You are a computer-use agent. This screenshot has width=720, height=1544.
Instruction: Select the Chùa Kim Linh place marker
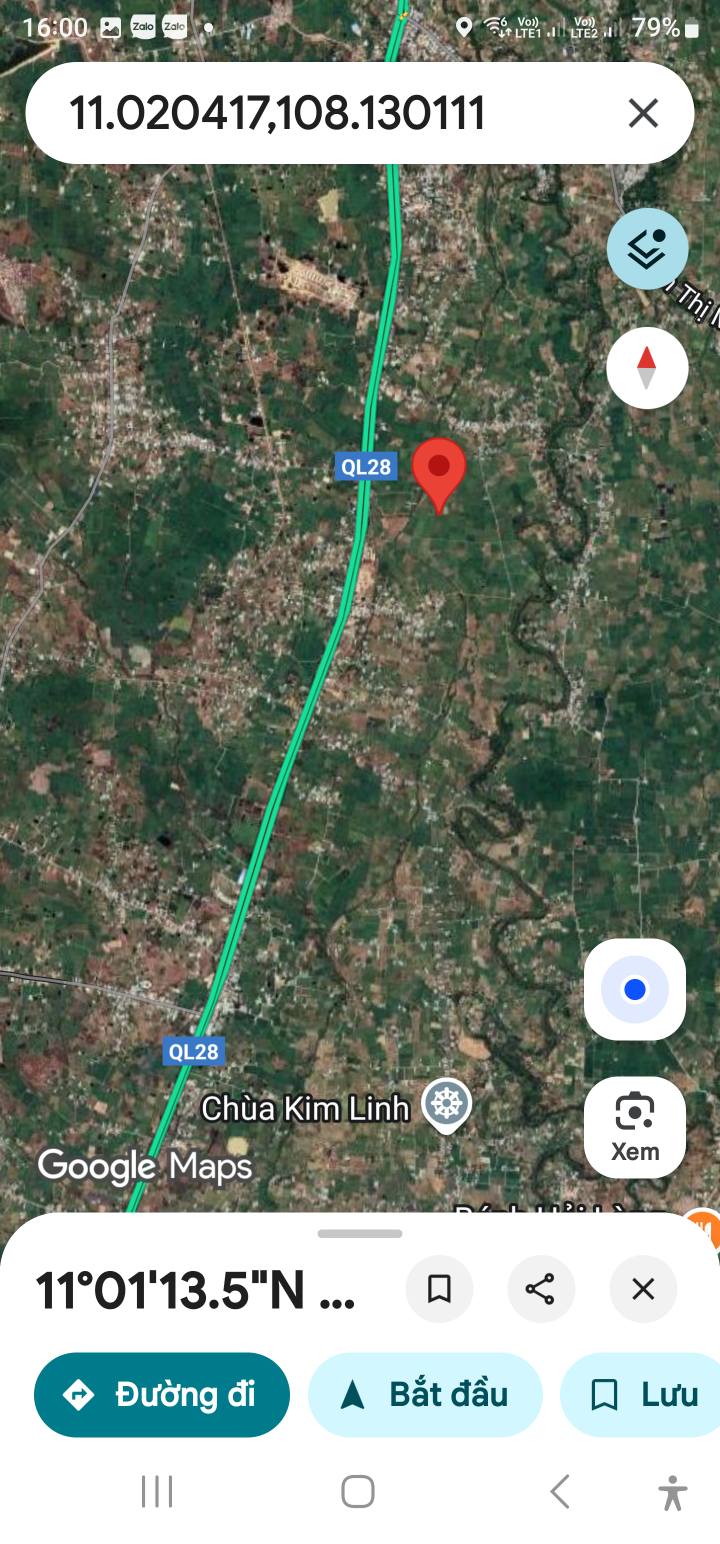click(446, 1105)
